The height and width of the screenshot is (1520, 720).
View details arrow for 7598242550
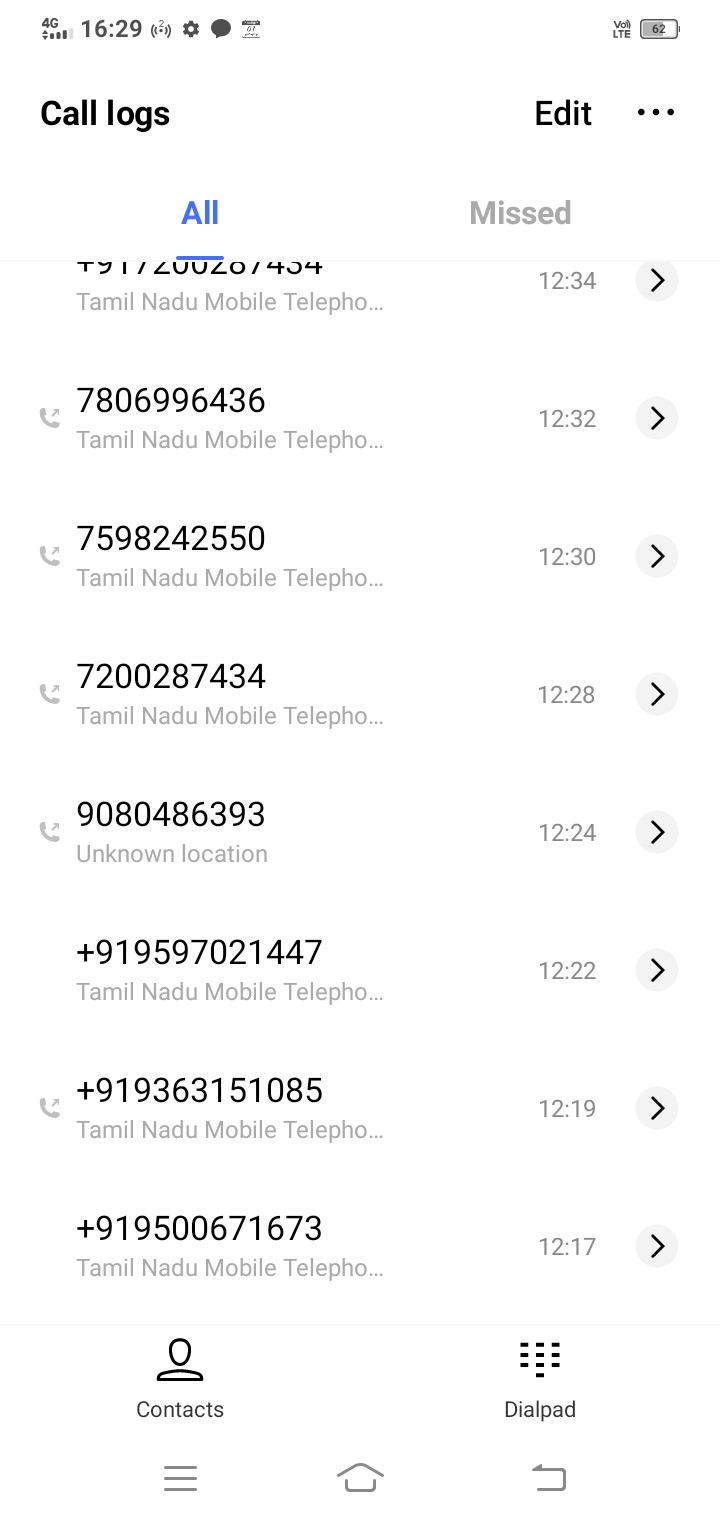point(657,556)
